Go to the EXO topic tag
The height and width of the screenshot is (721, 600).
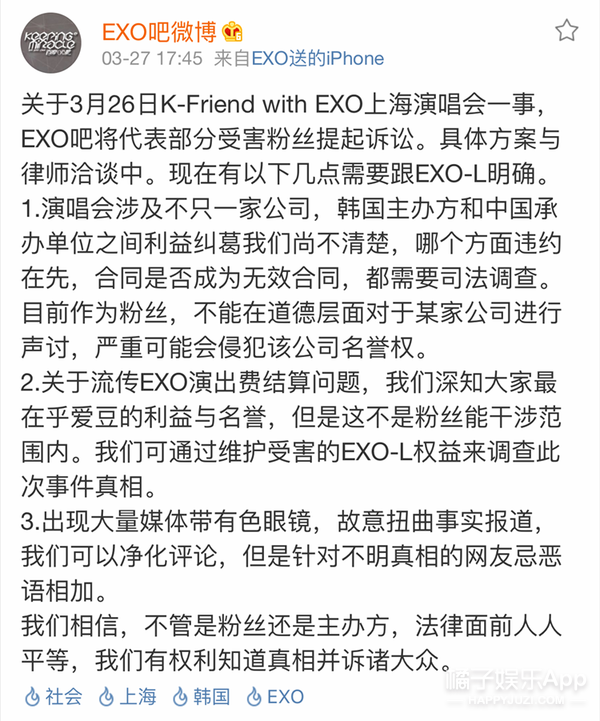click(x=275, y=695)
